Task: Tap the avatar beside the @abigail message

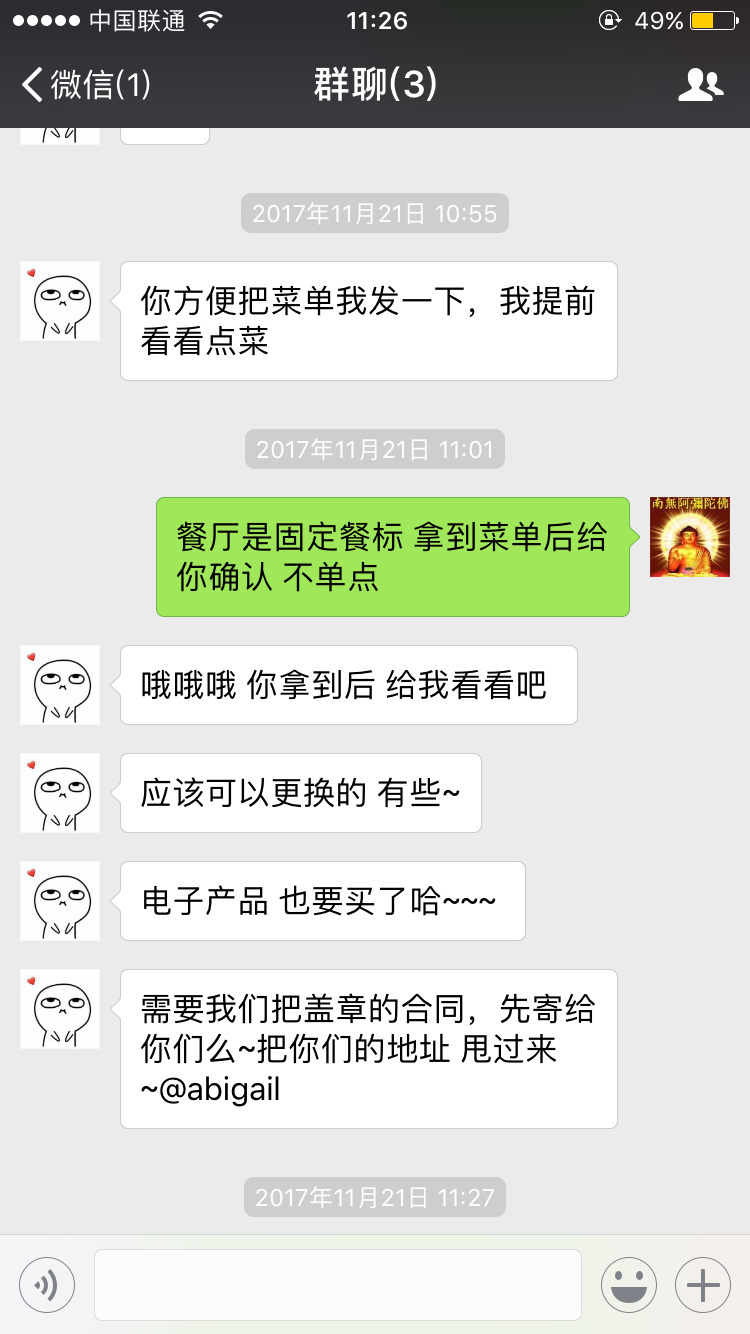Action: click(x=60, y=1009)
